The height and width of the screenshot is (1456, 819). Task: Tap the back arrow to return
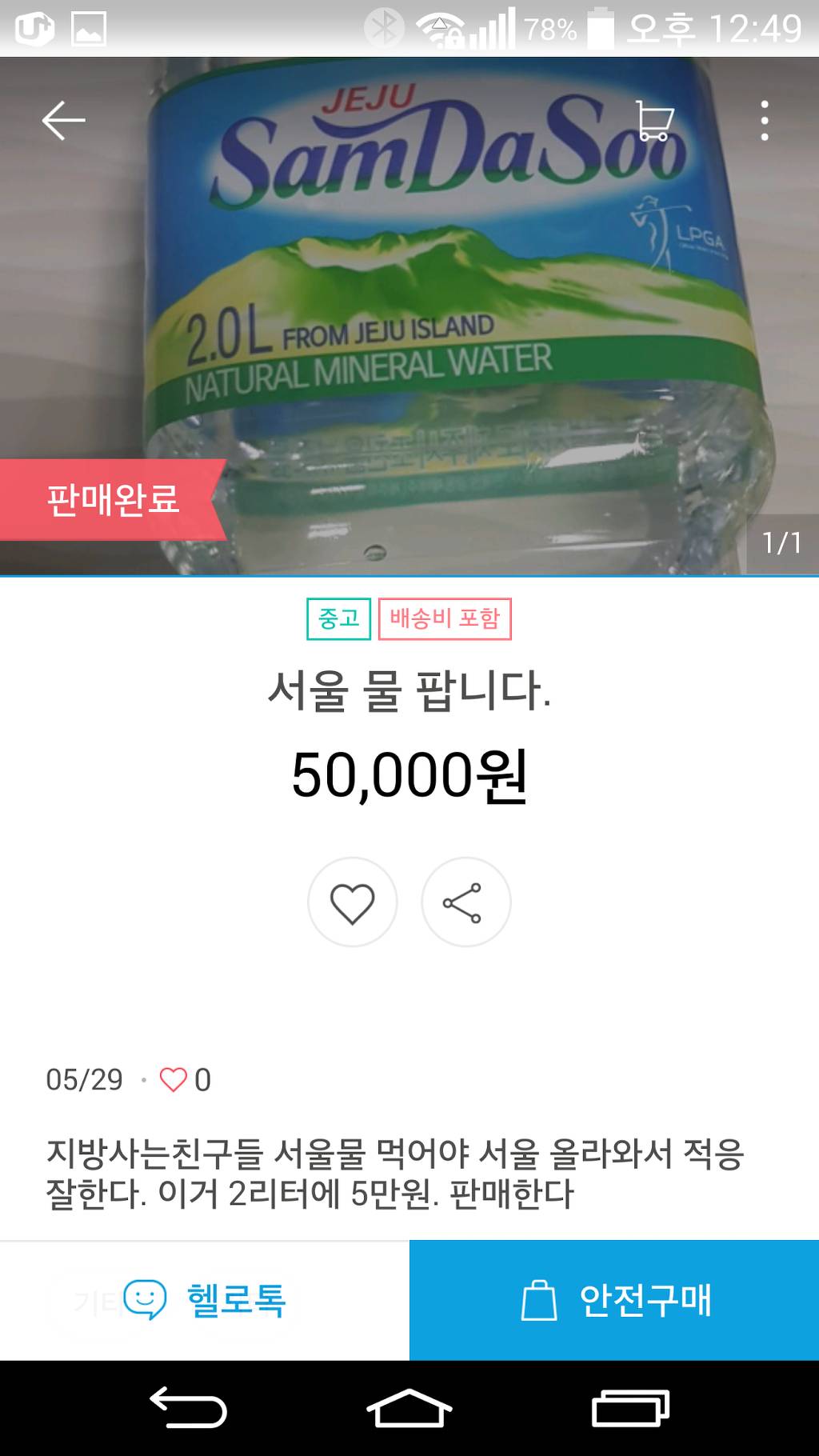click(64, 118)
